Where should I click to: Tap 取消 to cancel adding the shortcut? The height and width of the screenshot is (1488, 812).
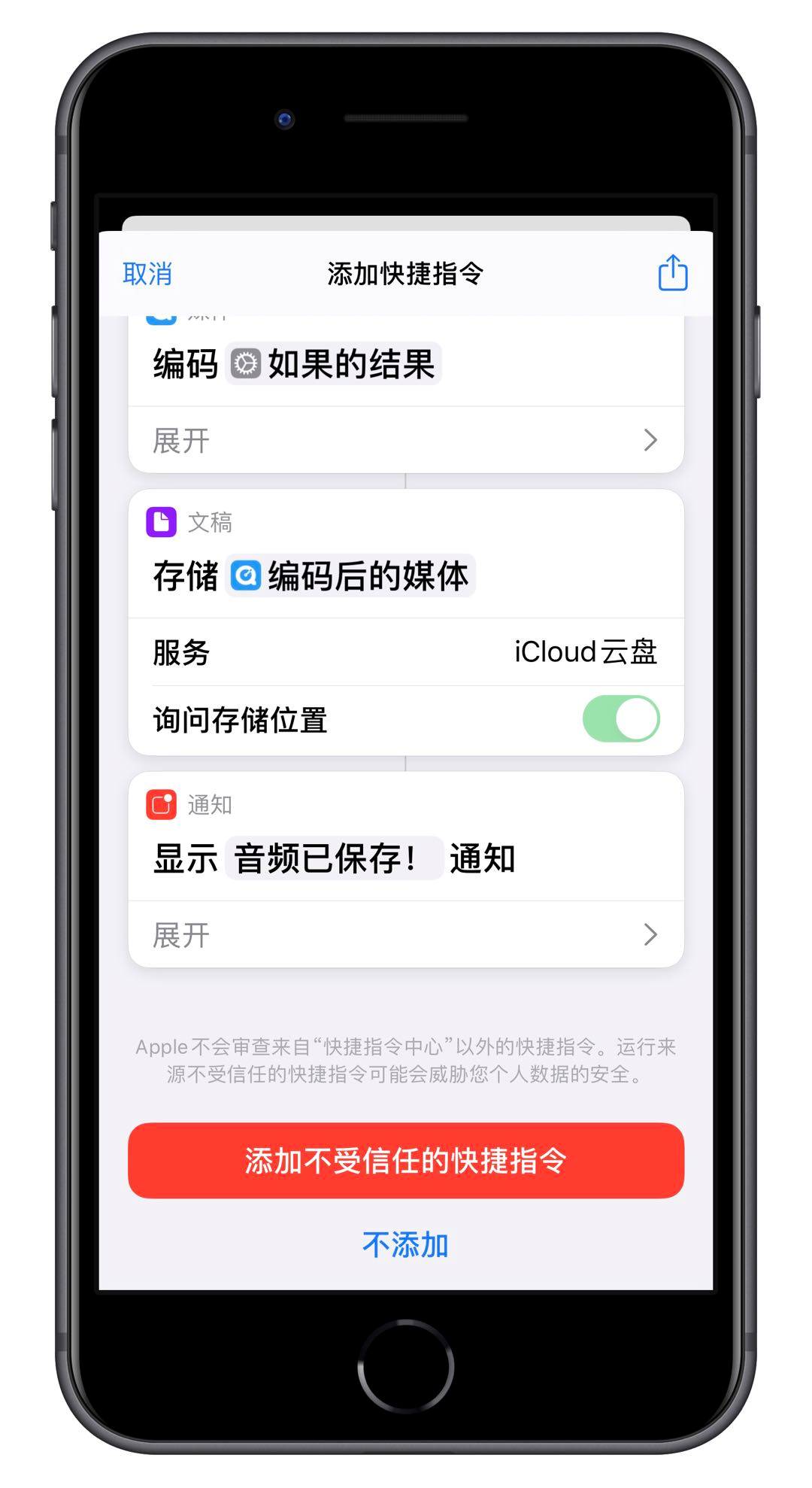point(147,274)
